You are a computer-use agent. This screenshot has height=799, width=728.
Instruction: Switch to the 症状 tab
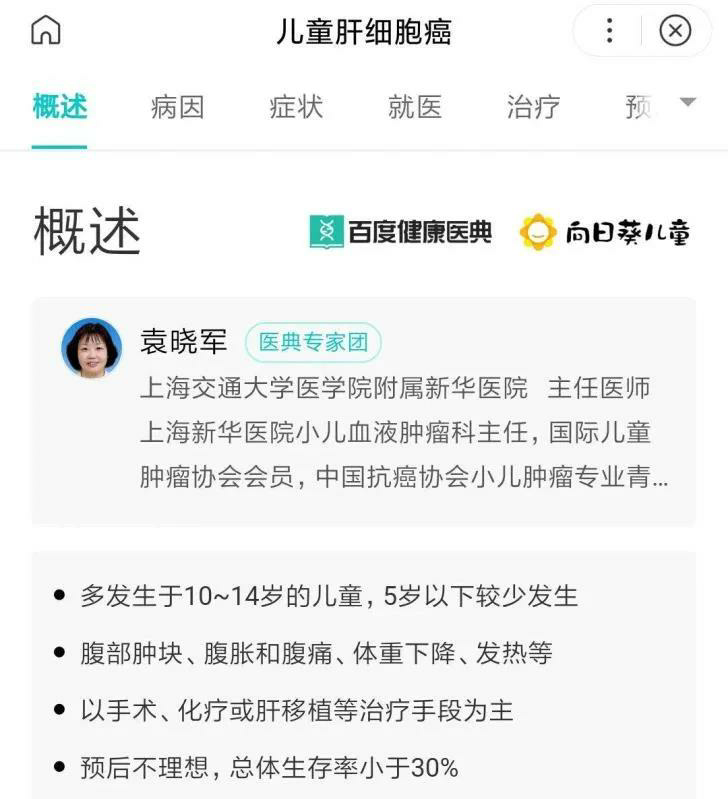pos(296,107)
